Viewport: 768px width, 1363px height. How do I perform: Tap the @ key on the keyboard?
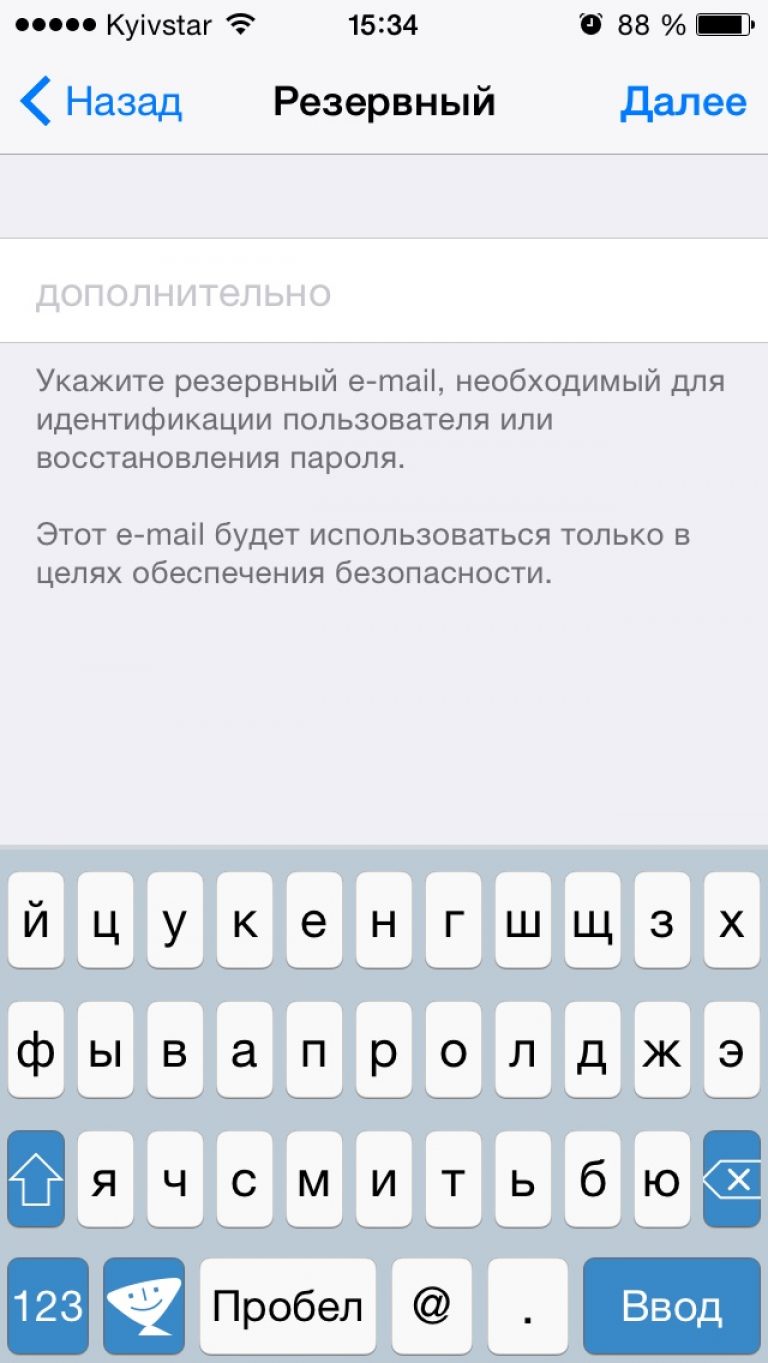pos(432,1305)
